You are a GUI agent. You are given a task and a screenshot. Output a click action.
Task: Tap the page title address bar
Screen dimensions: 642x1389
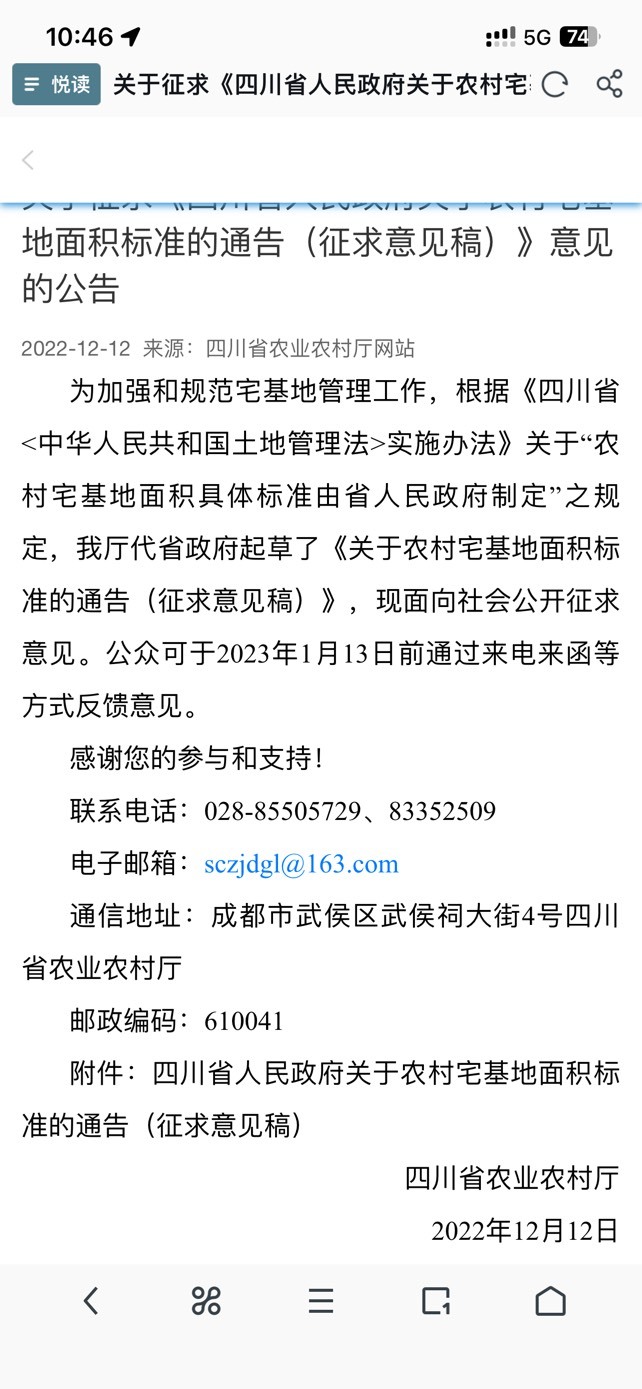coord(321,85)
